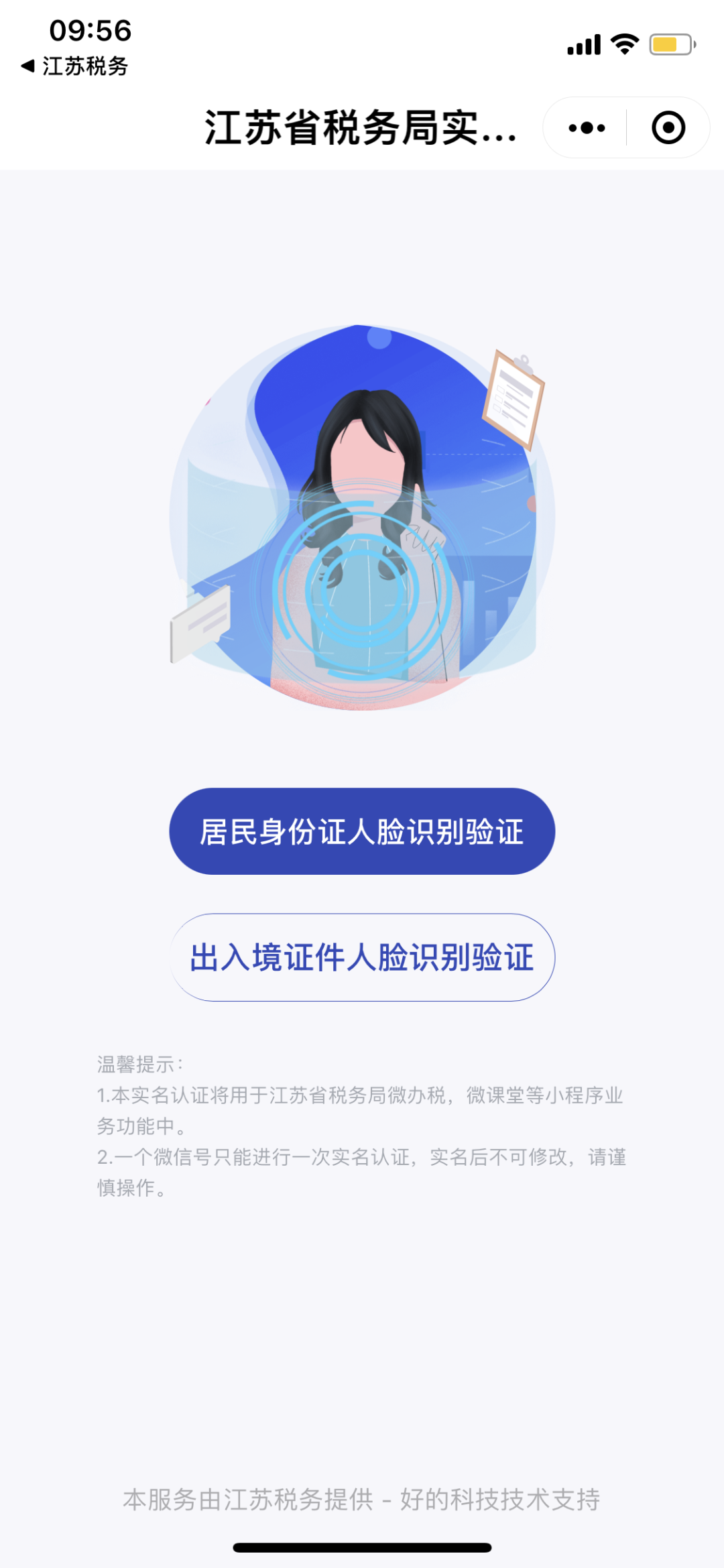
Task: Close the mini program with the circle icon
Action: coord(668,127)
